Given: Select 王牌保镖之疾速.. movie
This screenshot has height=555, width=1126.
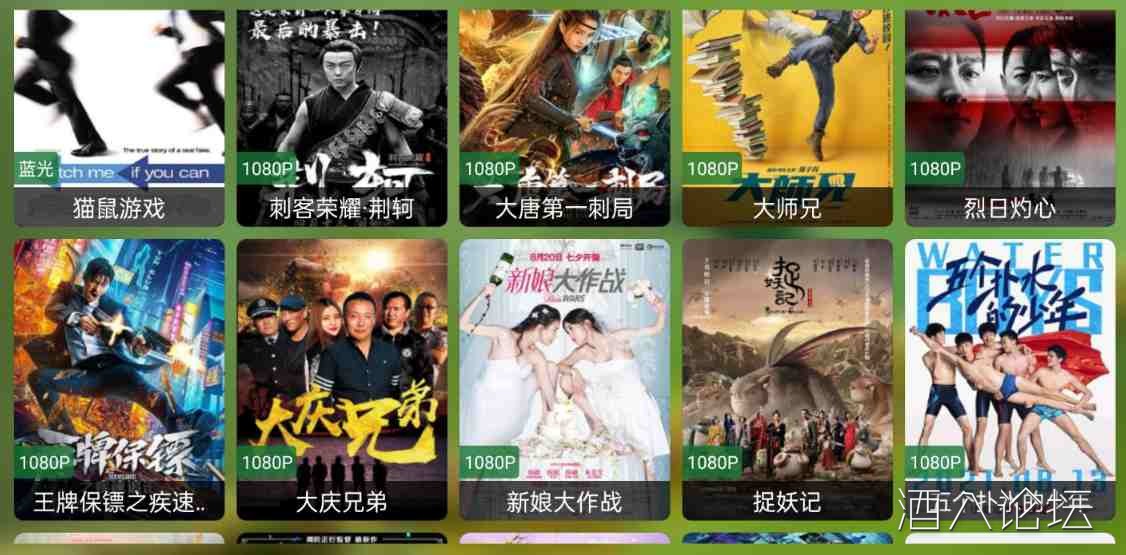Looking at the screenshot, I should click(119, 378).
